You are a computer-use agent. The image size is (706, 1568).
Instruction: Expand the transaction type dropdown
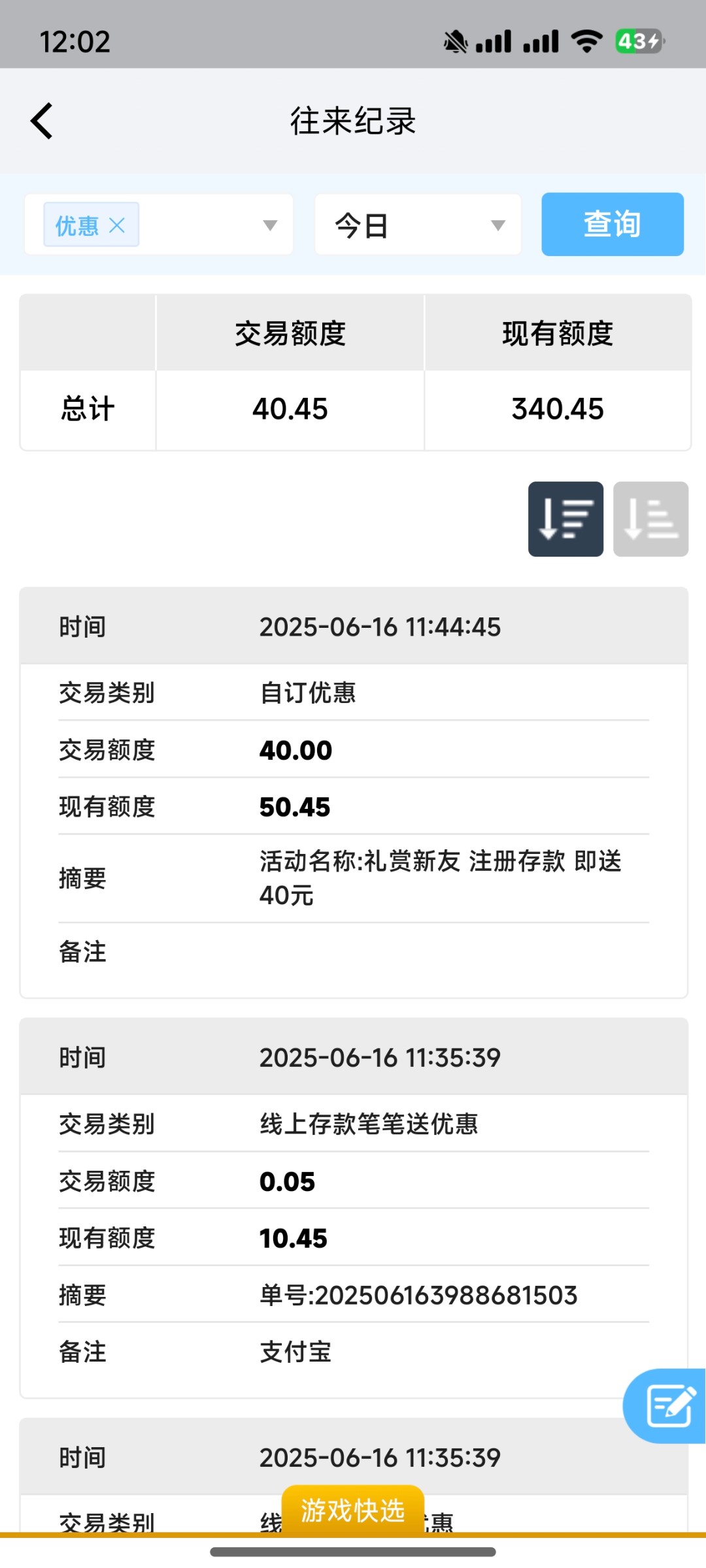[x=269, y=225]
